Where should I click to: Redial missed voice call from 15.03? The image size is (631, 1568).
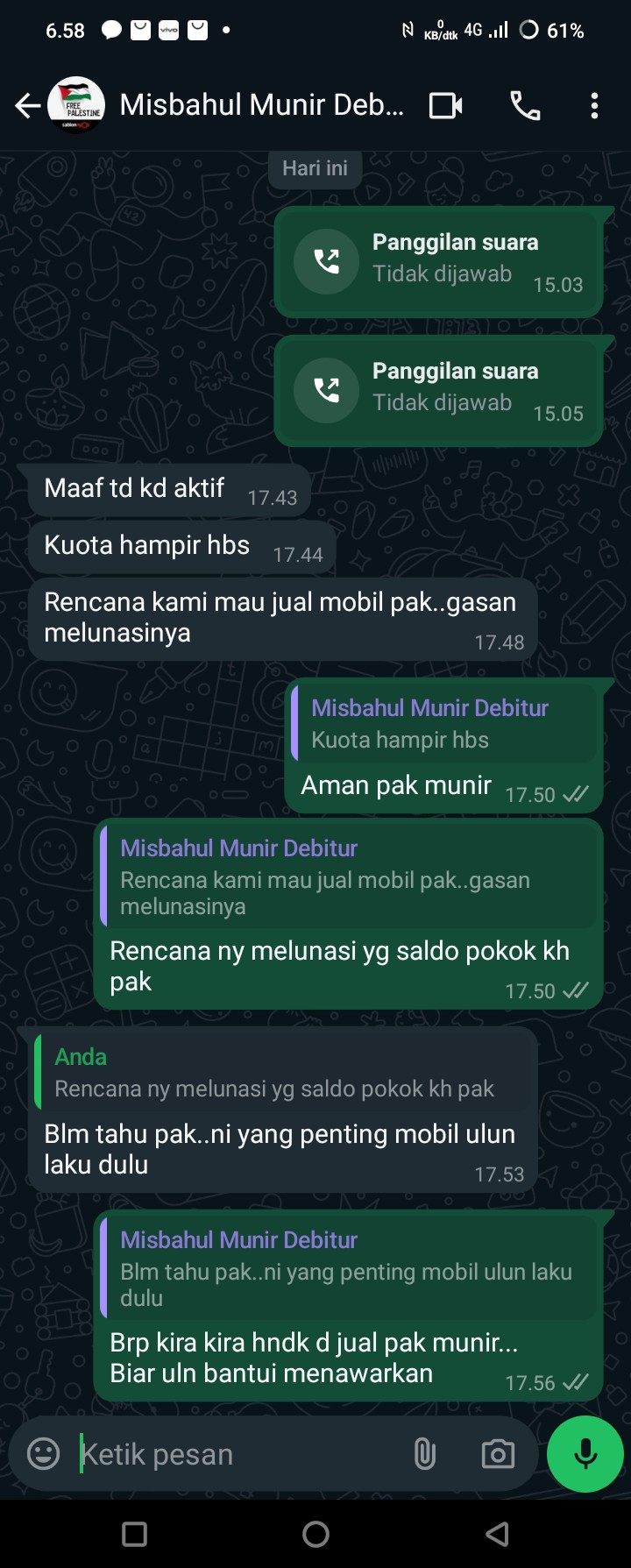pyautogui.click(x=327, y=261)
